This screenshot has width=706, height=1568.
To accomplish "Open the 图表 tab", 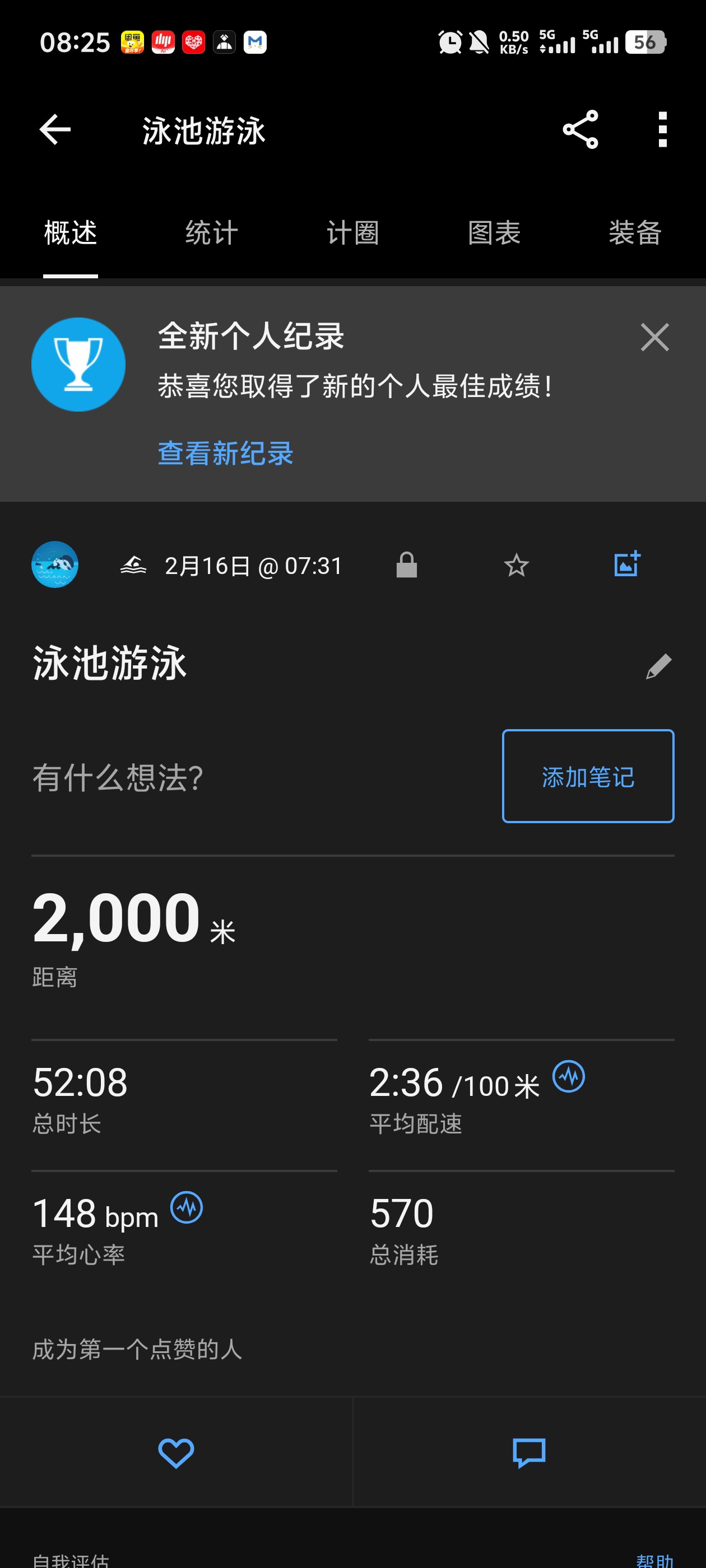I will pos(494,233).
